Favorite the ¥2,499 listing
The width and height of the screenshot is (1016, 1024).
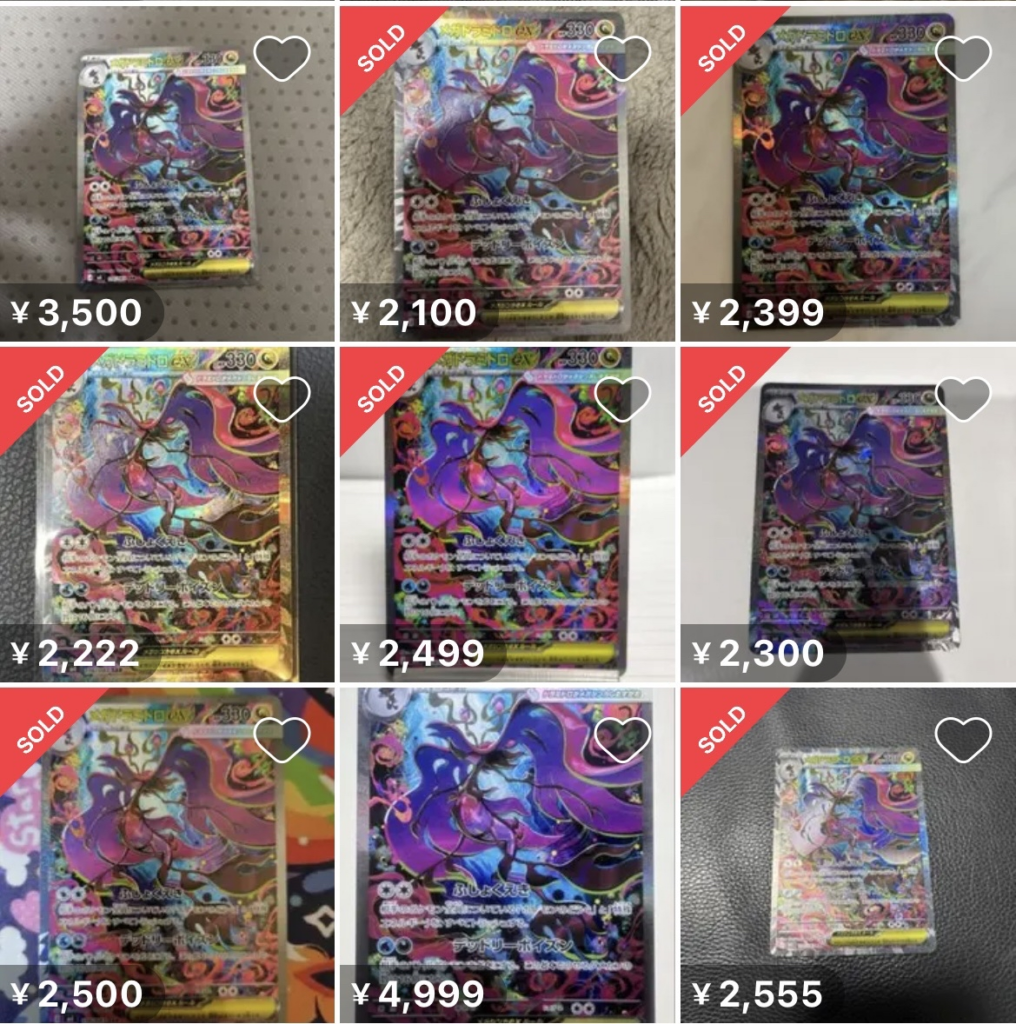(x=623, y=399)
